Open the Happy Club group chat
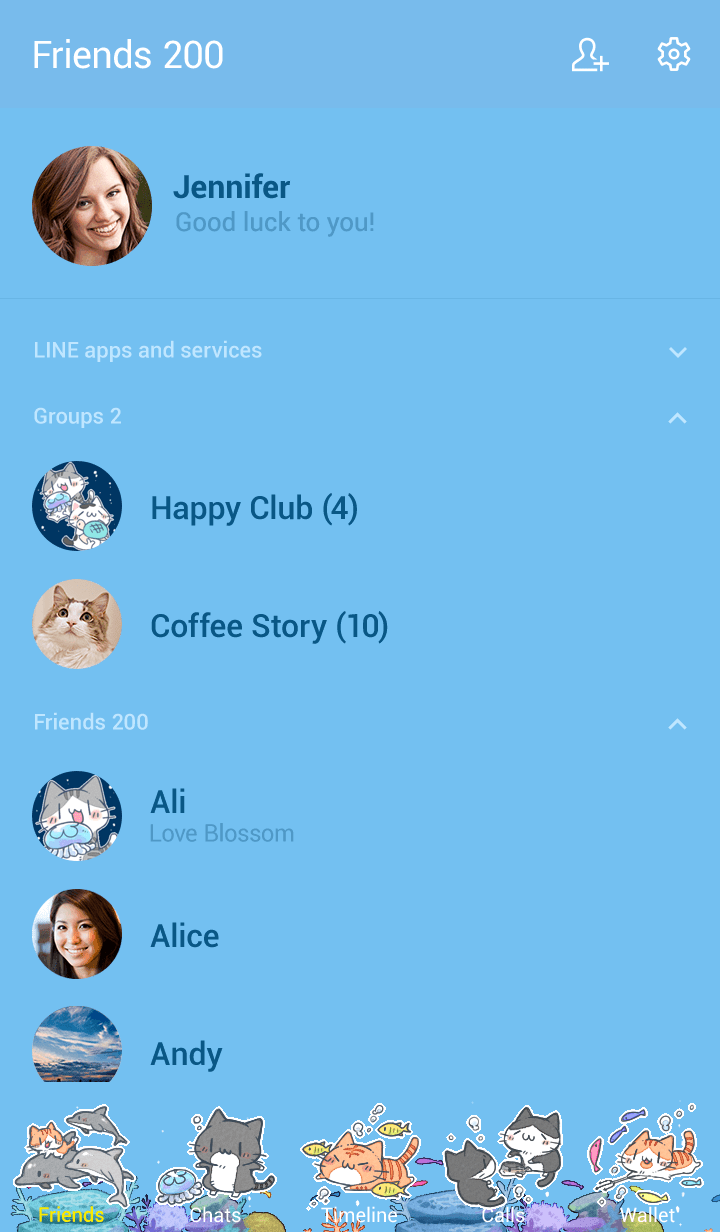720x1232 pixels. pyautogui.click(x=254, y=507)
